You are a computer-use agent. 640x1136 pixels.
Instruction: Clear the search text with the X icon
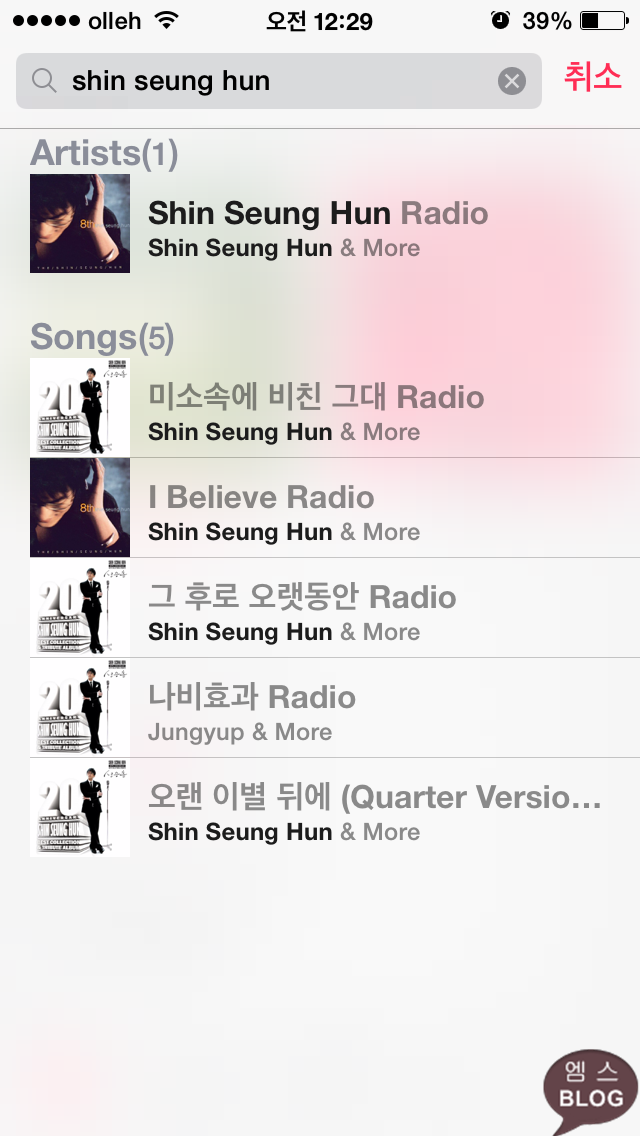tap(512, 81)
